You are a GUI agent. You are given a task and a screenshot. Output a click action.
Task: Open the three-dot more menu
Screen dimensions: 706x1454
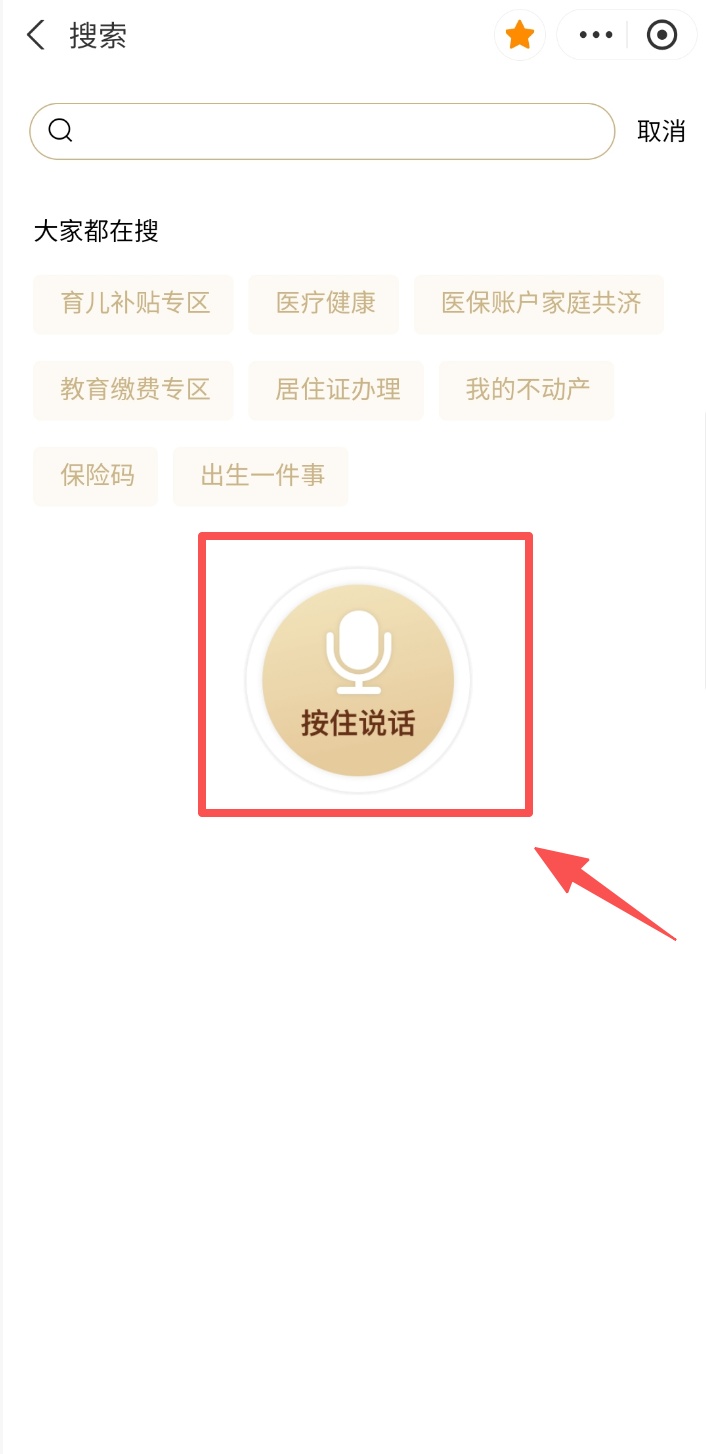pos(596,36)
